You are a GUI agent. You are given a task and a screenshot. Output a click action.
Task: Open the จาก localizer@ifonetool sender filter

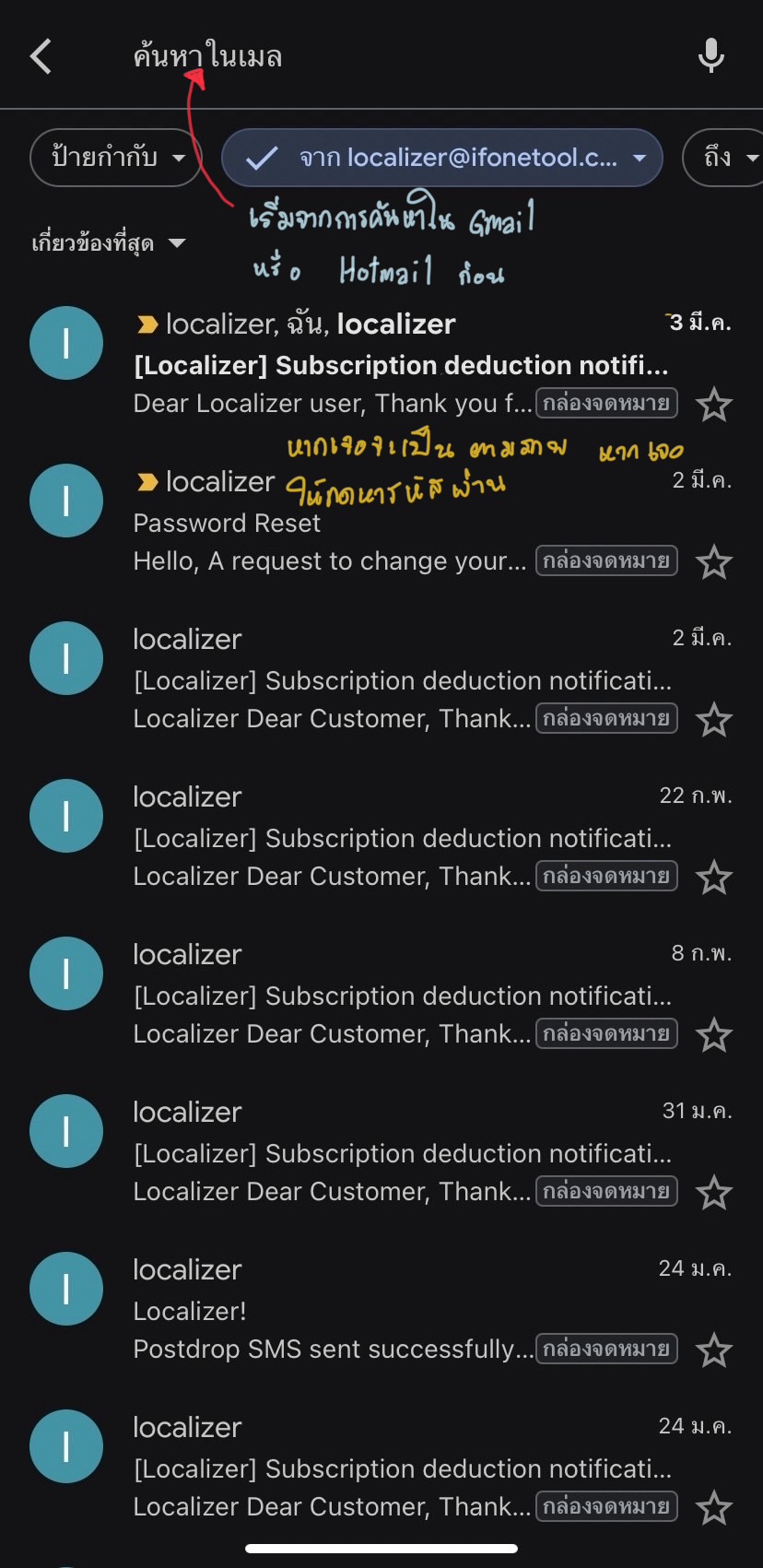pos(442,158)
